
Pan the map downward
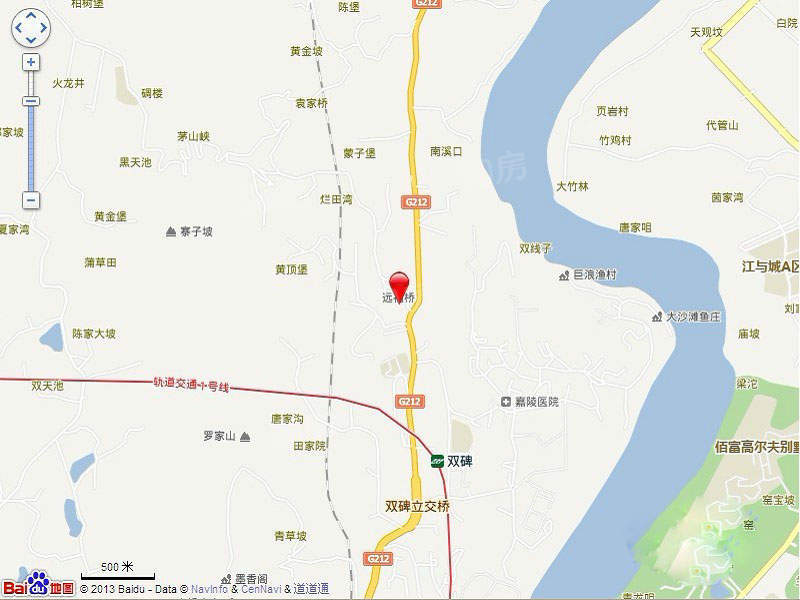pos(30,40)
